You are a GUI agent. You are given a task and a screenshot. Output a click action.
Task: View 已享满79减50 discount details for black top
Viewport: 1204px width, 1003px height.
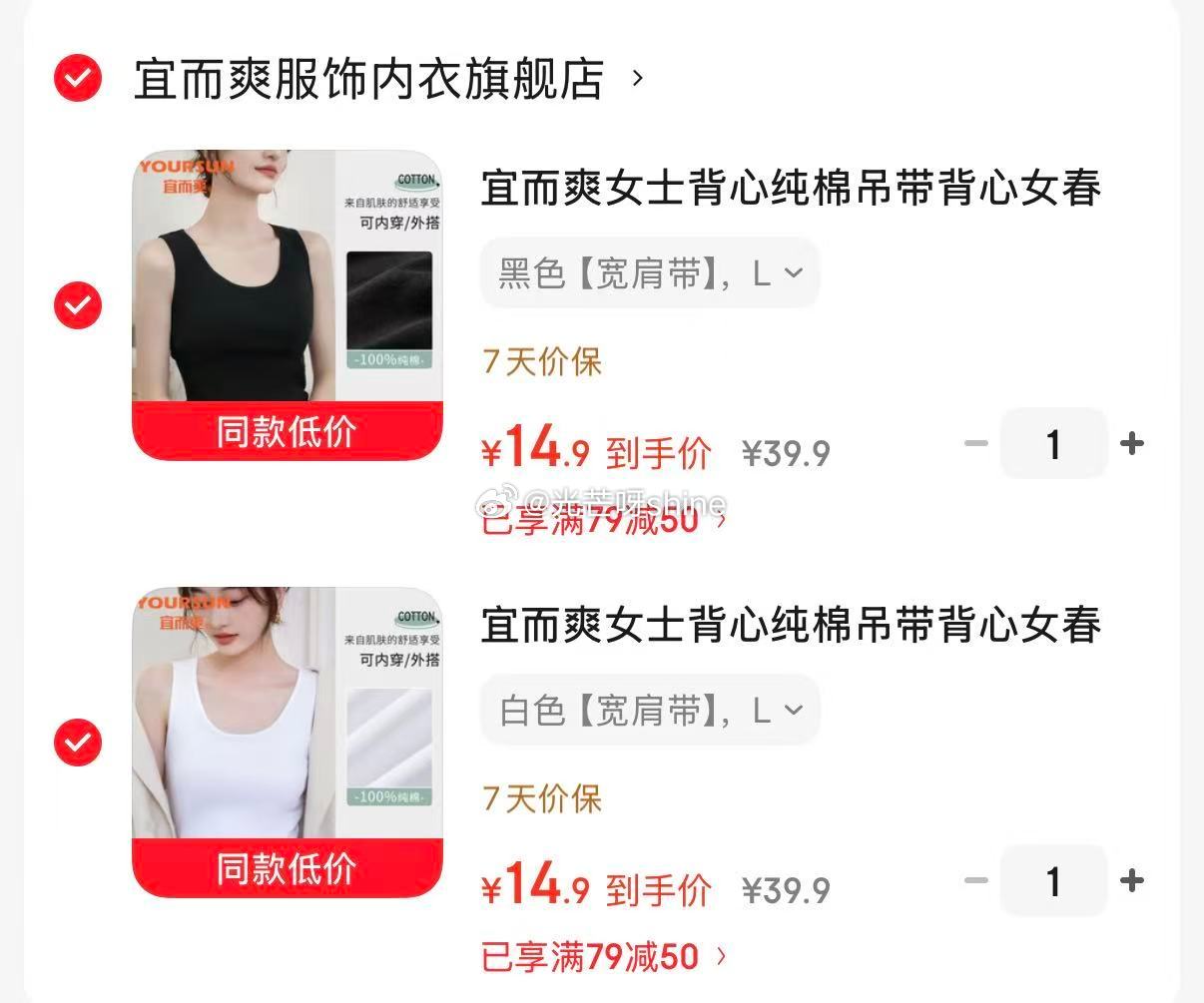(x=604, y=520)
